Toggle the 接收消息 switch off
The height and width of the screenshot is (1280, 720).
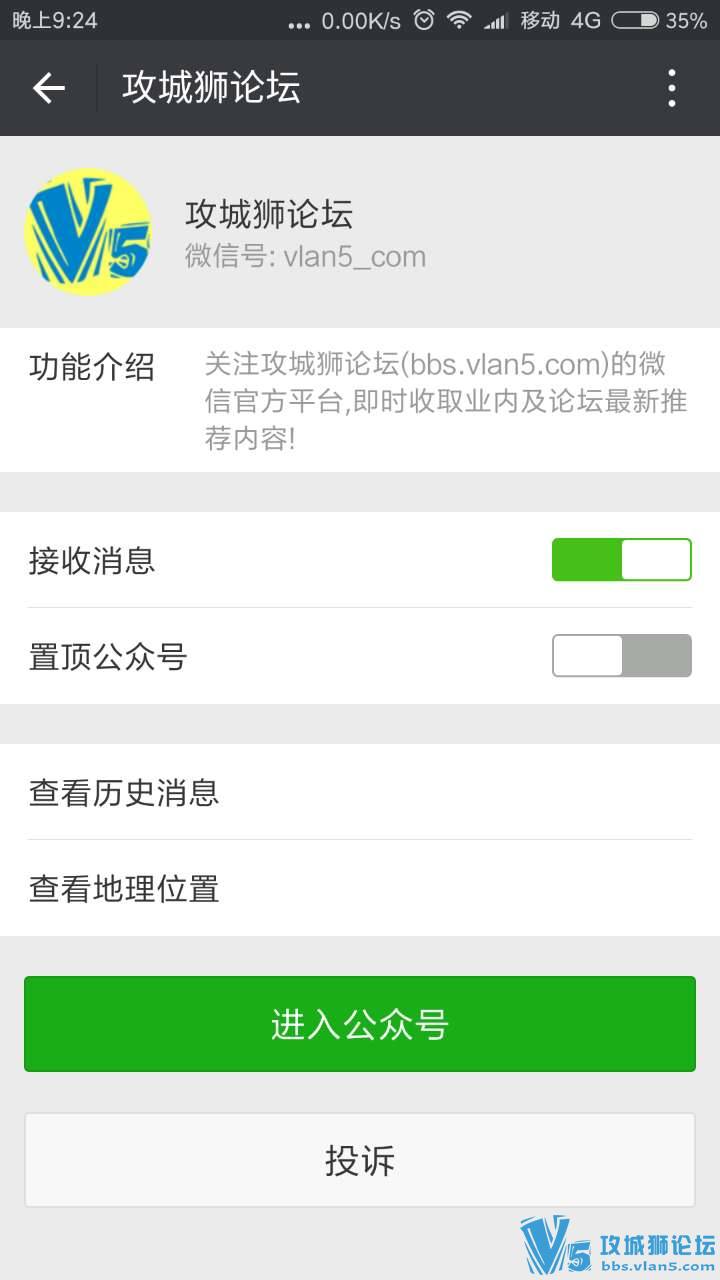(621, 560)
